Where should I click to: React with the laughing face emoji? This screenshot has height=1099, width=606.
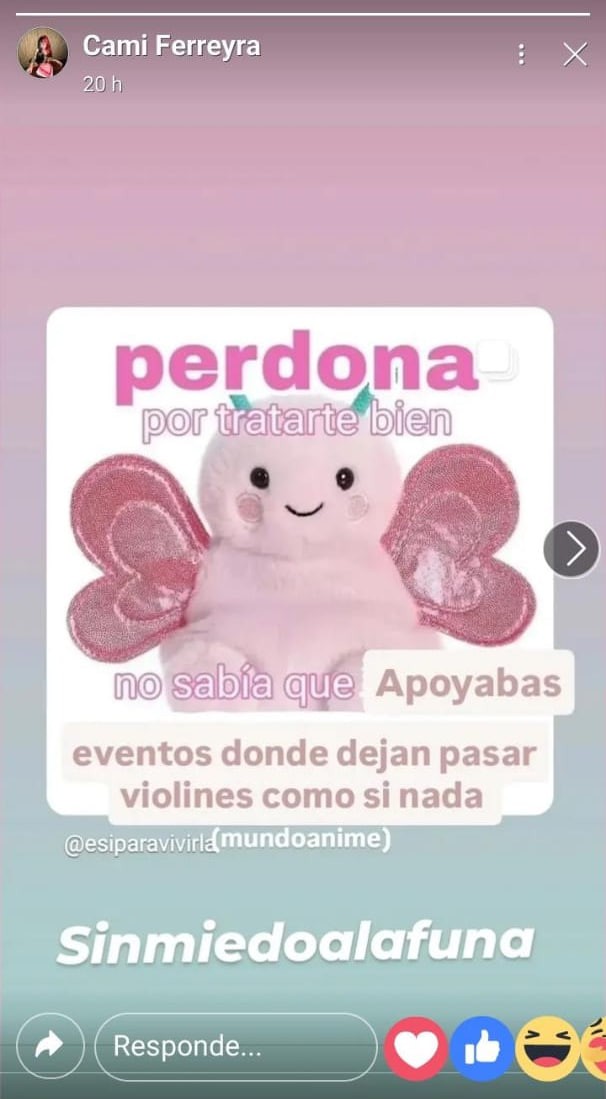(548, 1049)
